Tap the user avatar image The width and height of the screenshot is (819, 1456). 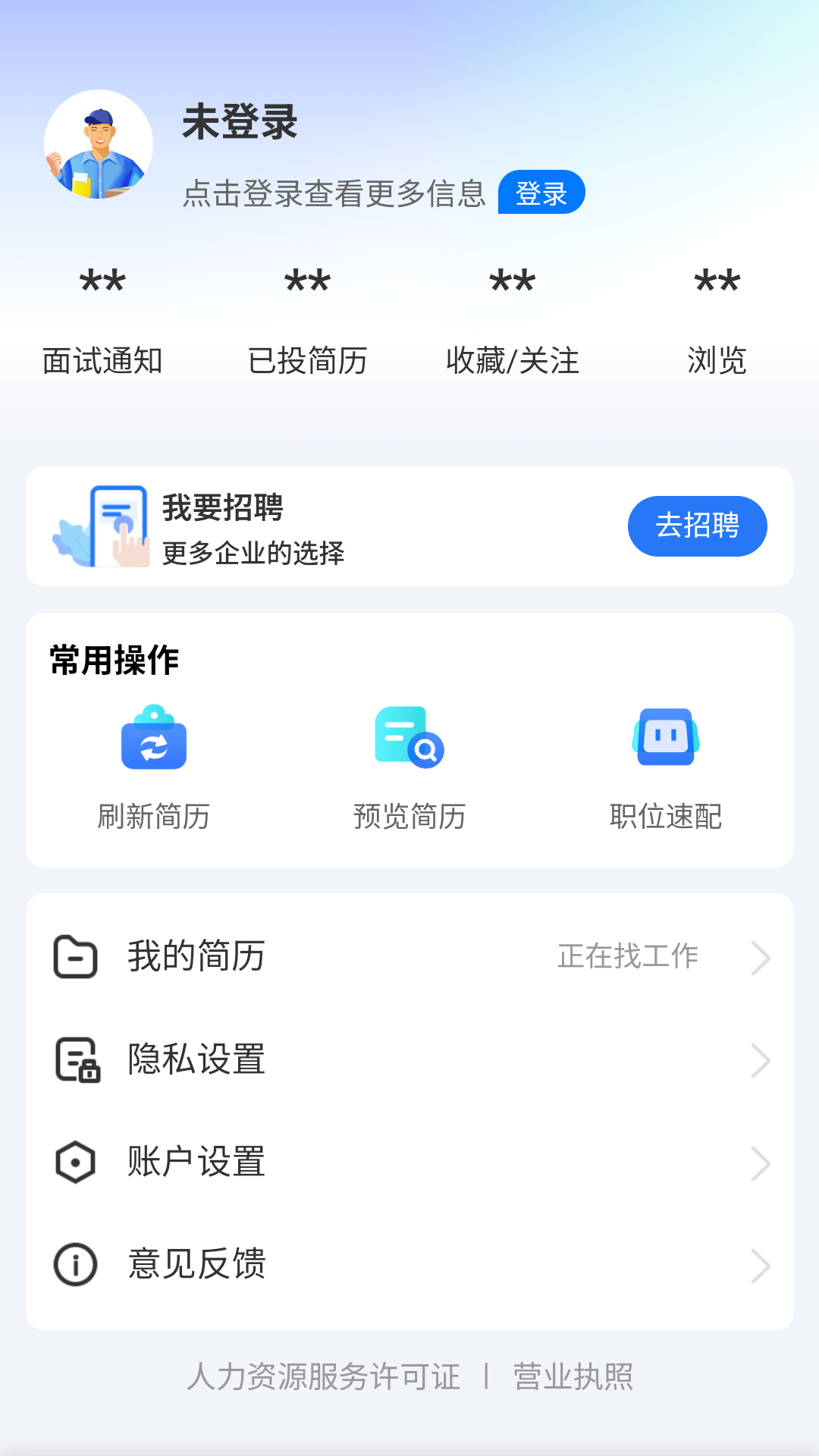tap(100, 144)
